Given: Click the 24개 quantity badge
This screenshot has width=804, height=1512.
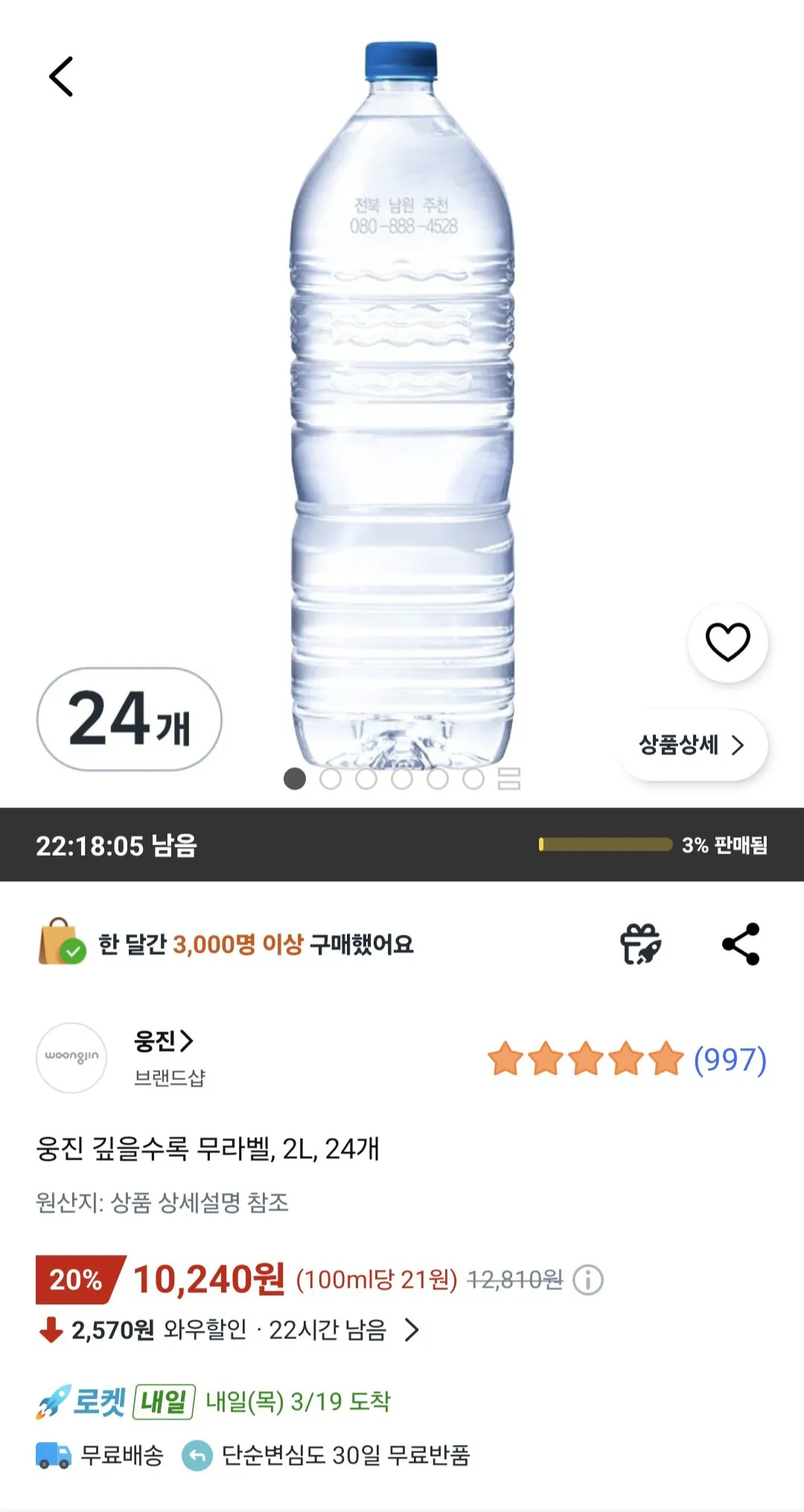Looking at the screenshot, I should (x=127, y=719).
